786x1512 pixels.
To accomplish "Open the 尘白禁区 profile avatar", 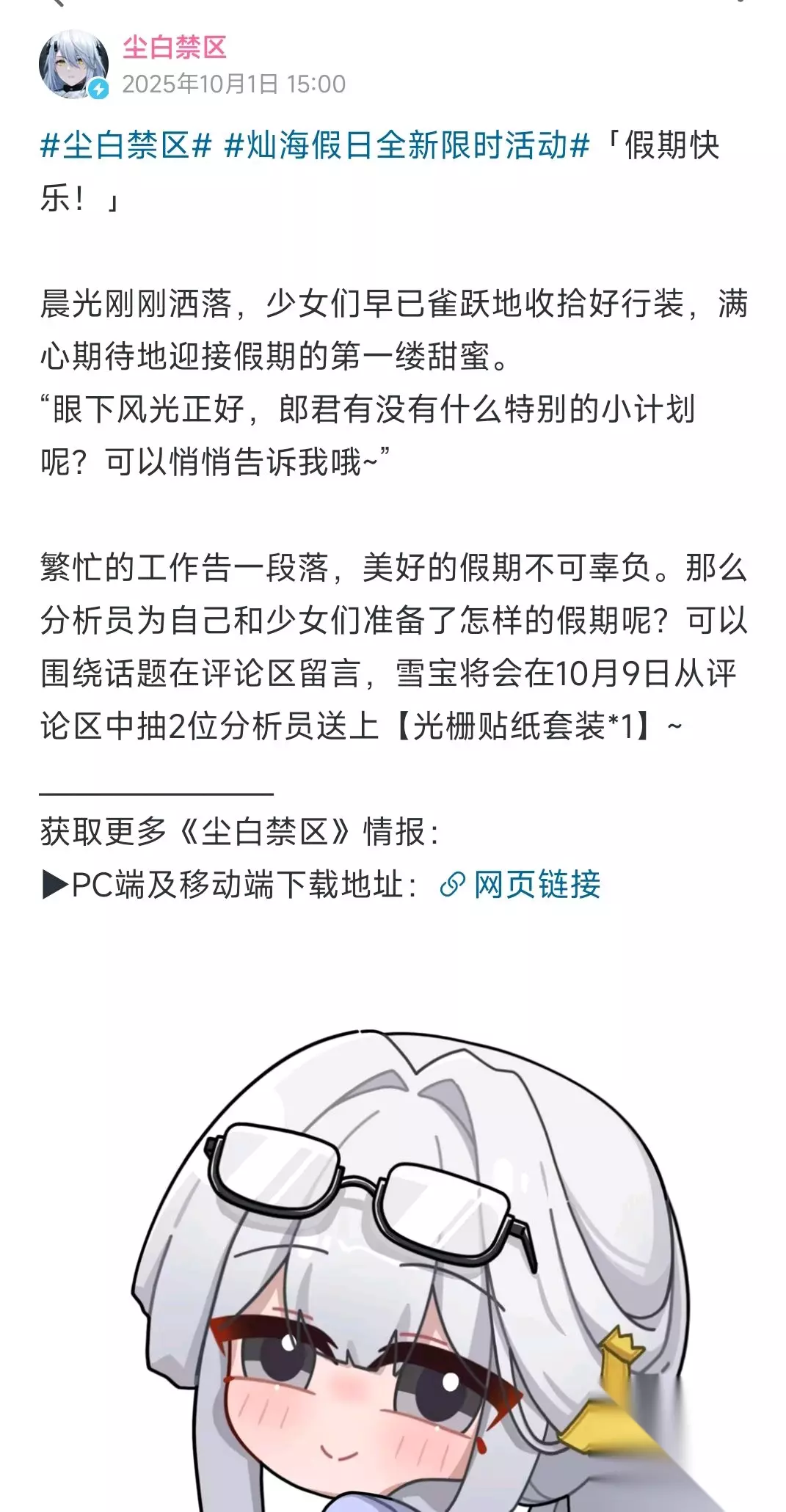I will tap(73, 65).
